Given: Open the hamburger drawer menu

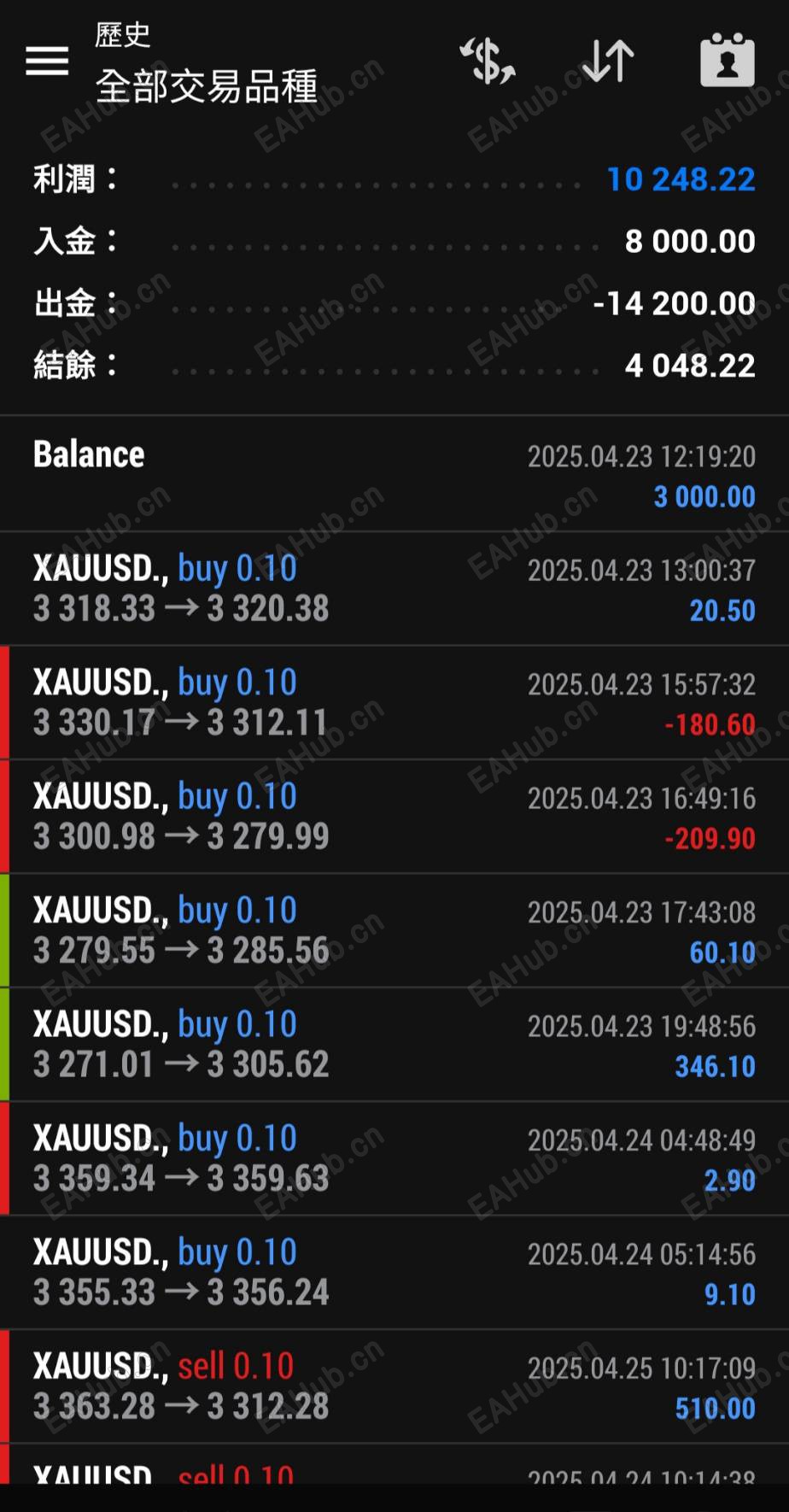Looking at the screenshot, I should (47, 61).
